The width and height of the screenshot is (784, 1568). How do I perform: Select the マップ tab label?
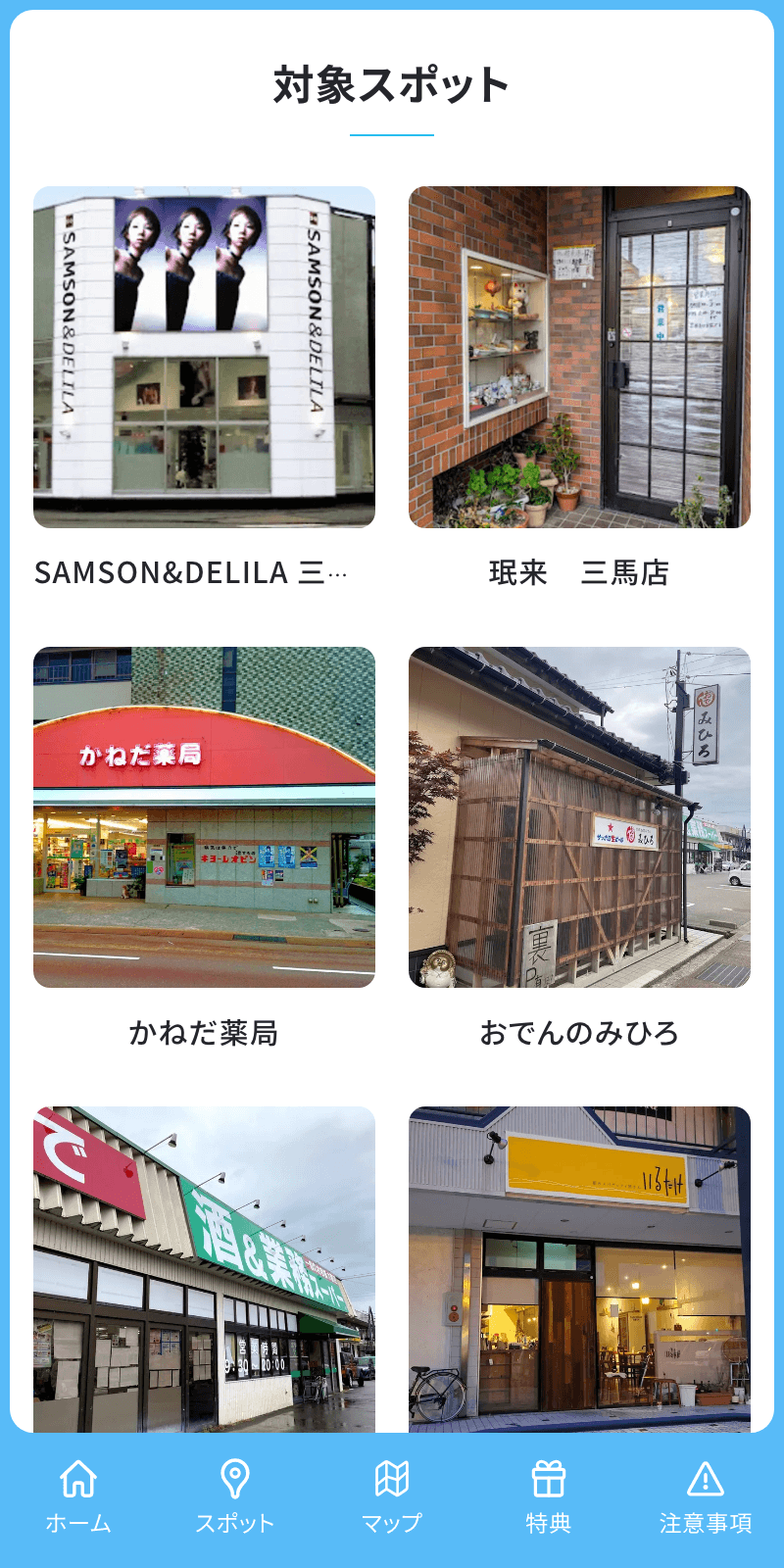[x=392, y=1524]
